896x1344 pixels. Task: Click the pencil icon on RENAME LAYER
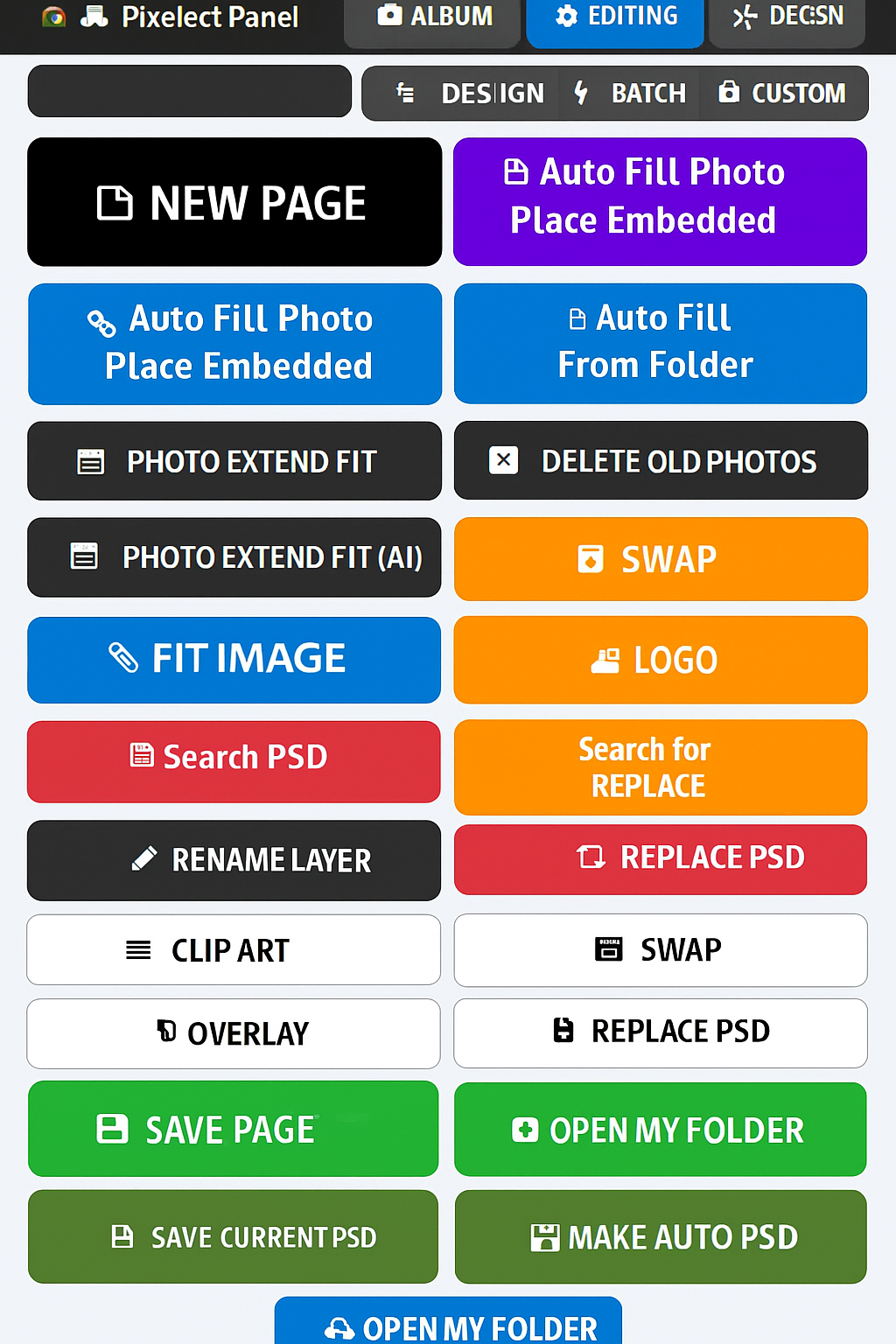149,859
